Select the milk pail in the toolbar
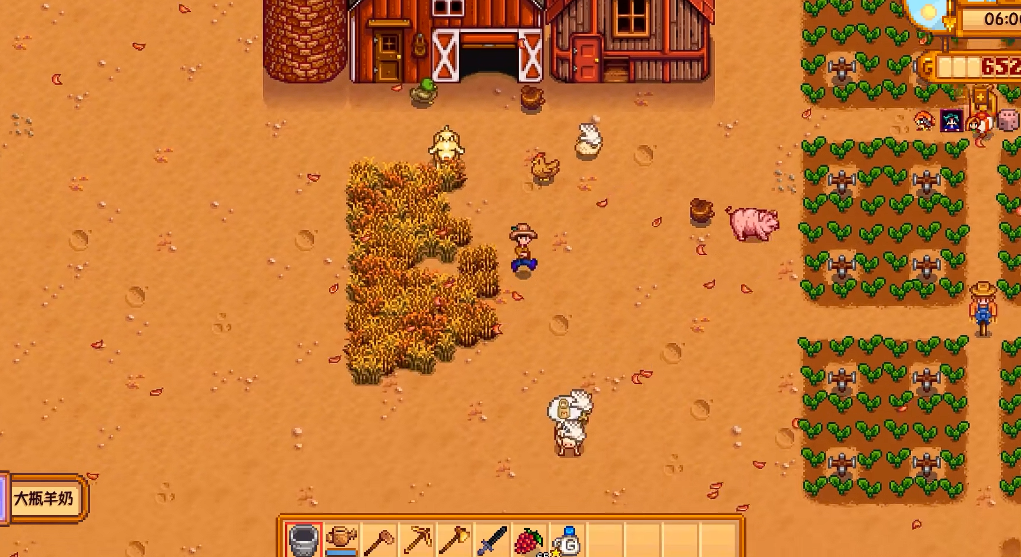The image size is (1021, 557). [304, 540]
